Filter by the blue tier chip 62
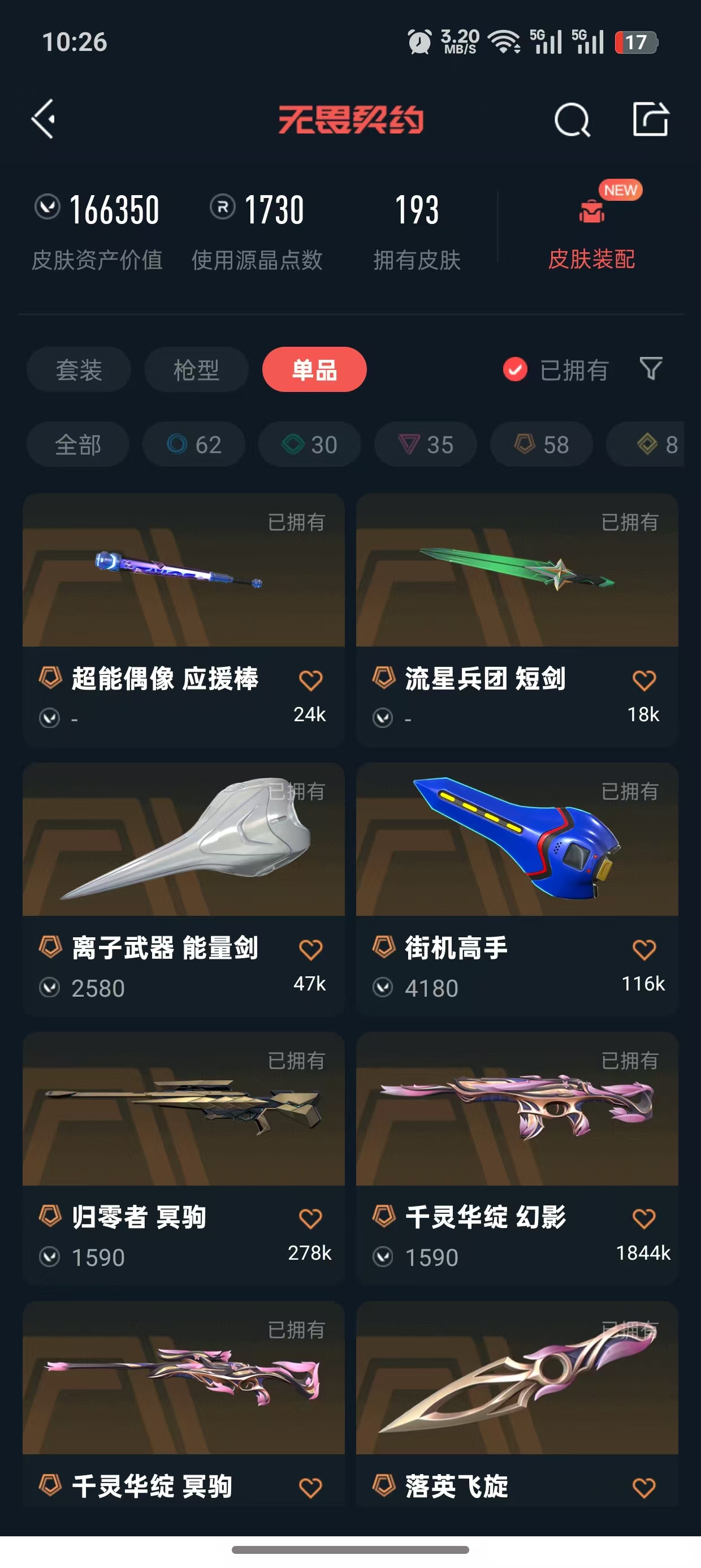The image size is (701, 1568). [193, 445]
